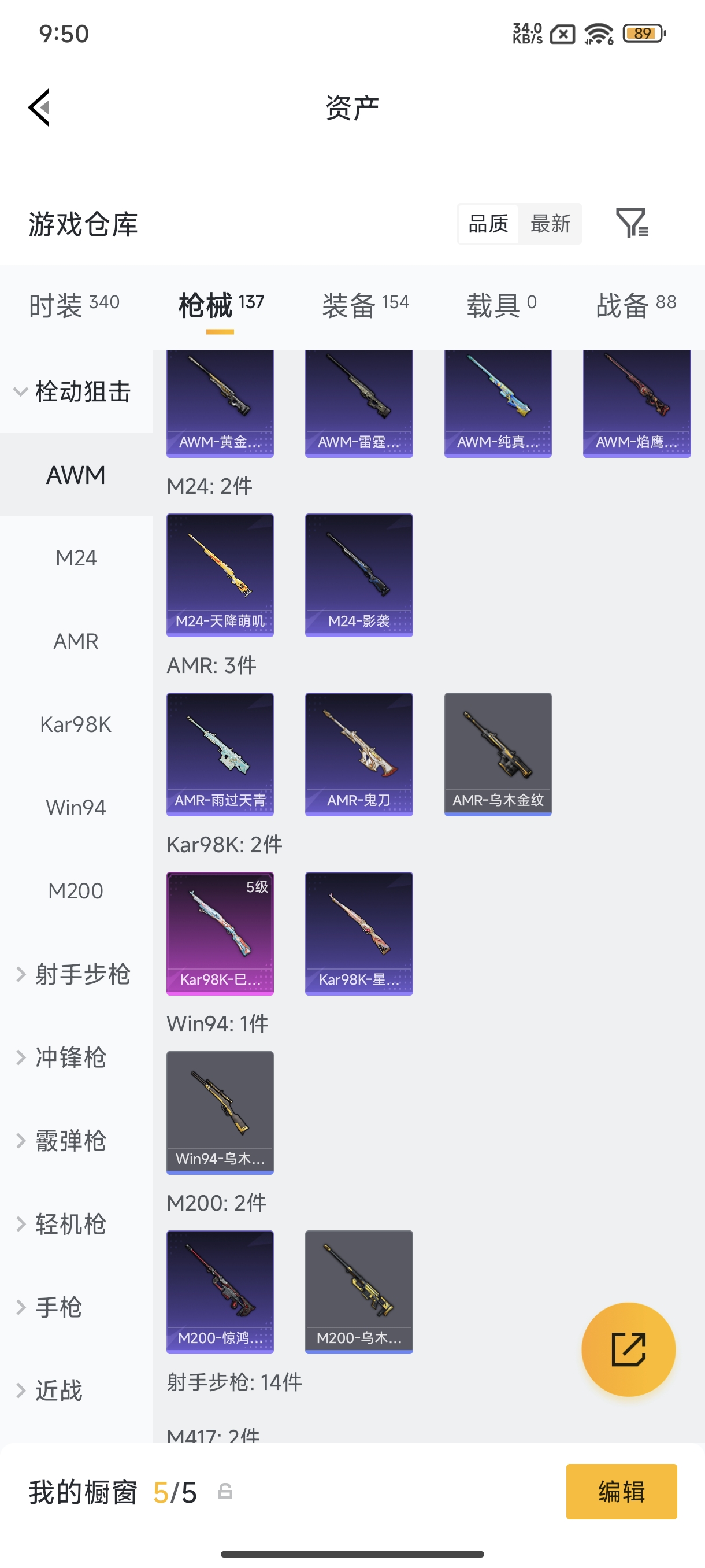Jump to Kar98K in the sidebar
This screenshot has width=705, height=1568.
[76, 724]
